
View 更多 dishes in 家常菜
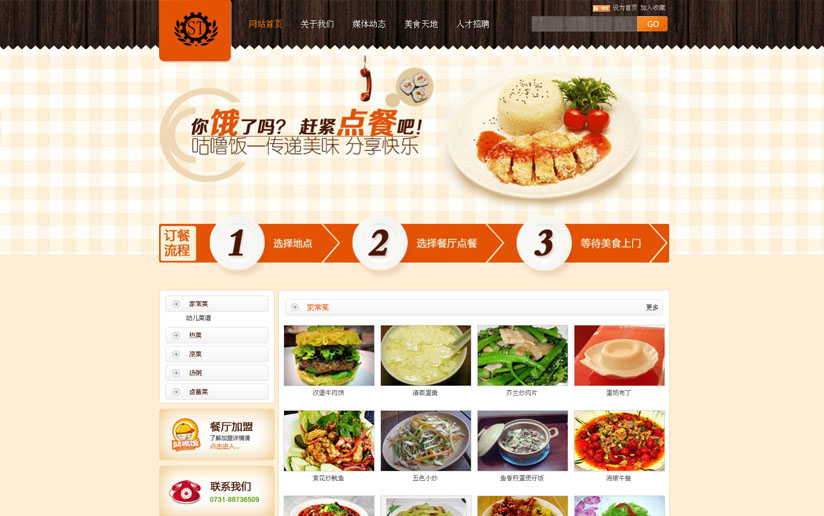point(652,308)
